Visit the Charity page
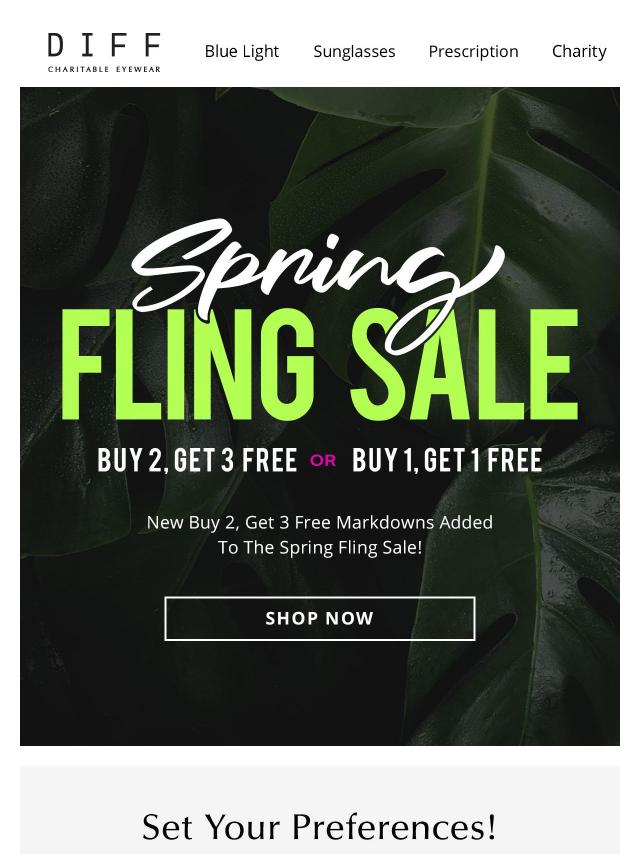 pos(579,51)
